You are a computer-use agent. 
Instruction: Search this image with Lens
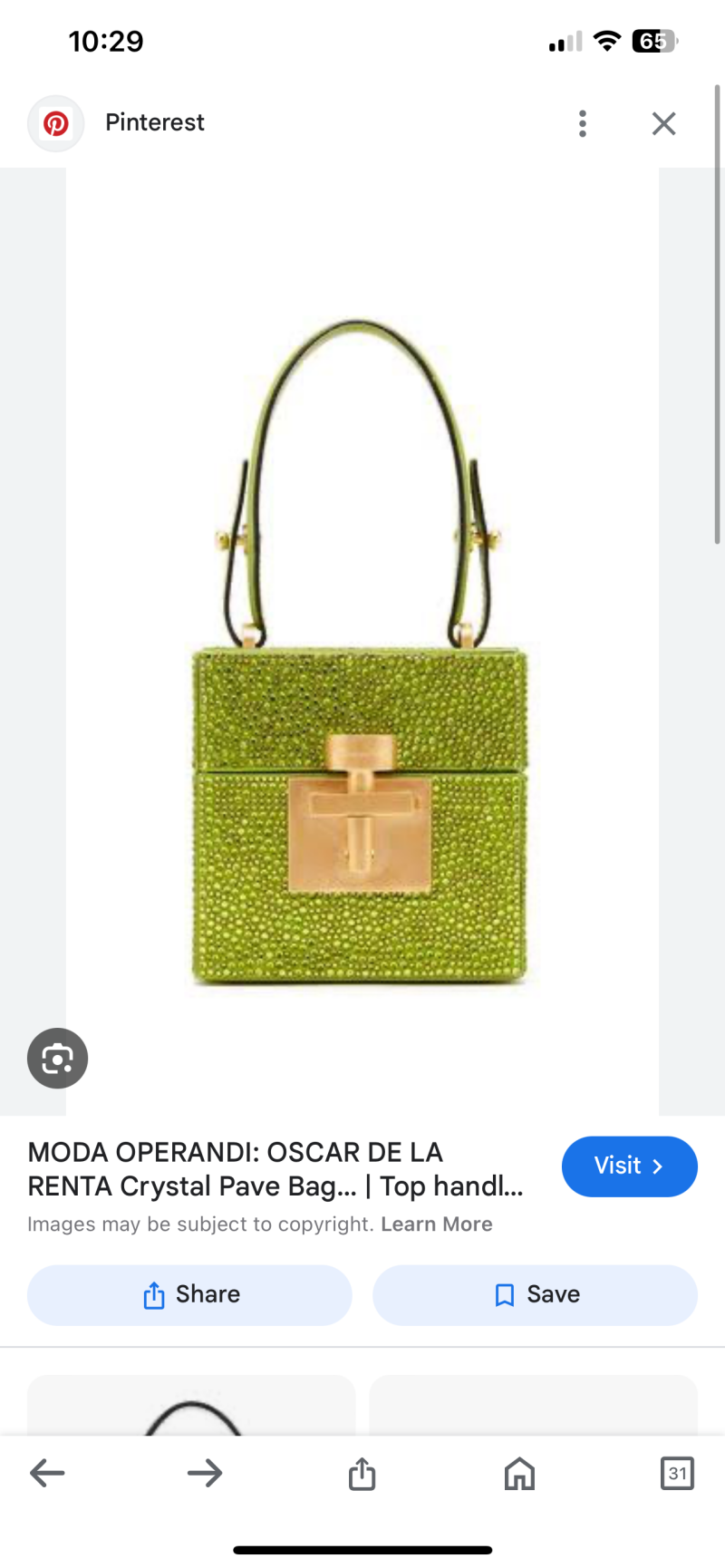[57, 1058]
